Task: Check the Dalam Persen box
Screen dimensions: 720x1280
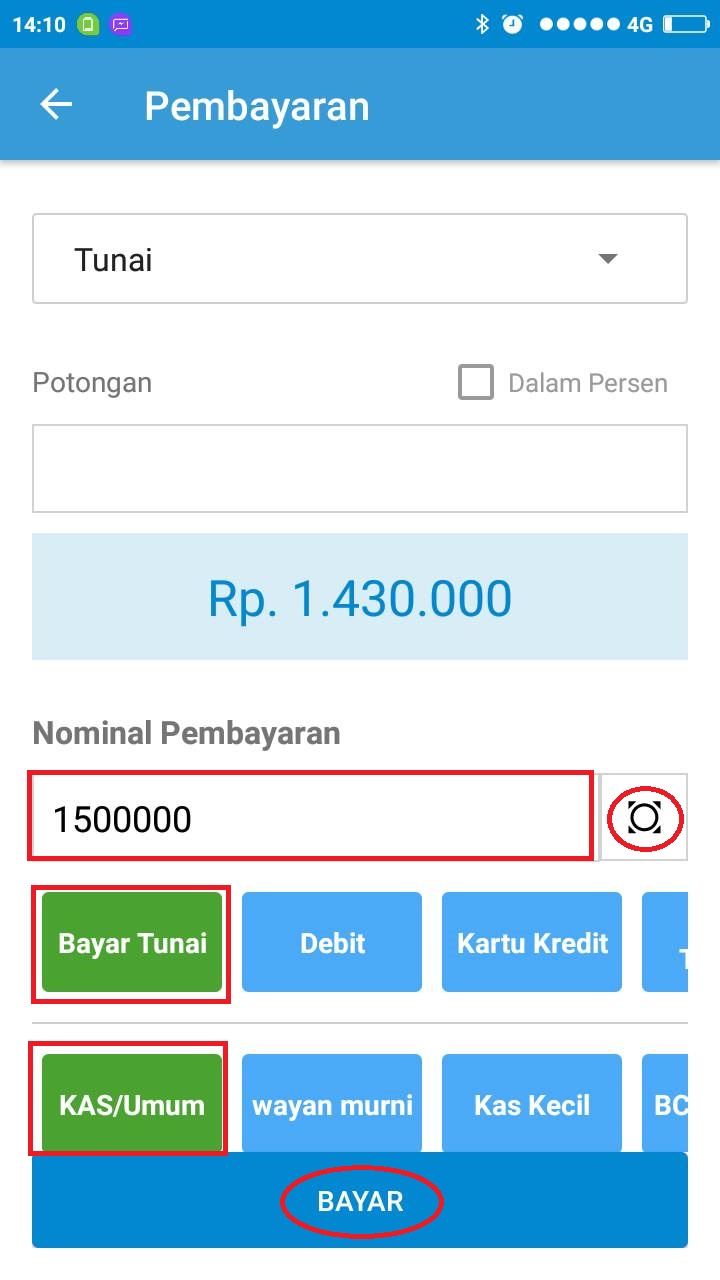Action: 476,382
